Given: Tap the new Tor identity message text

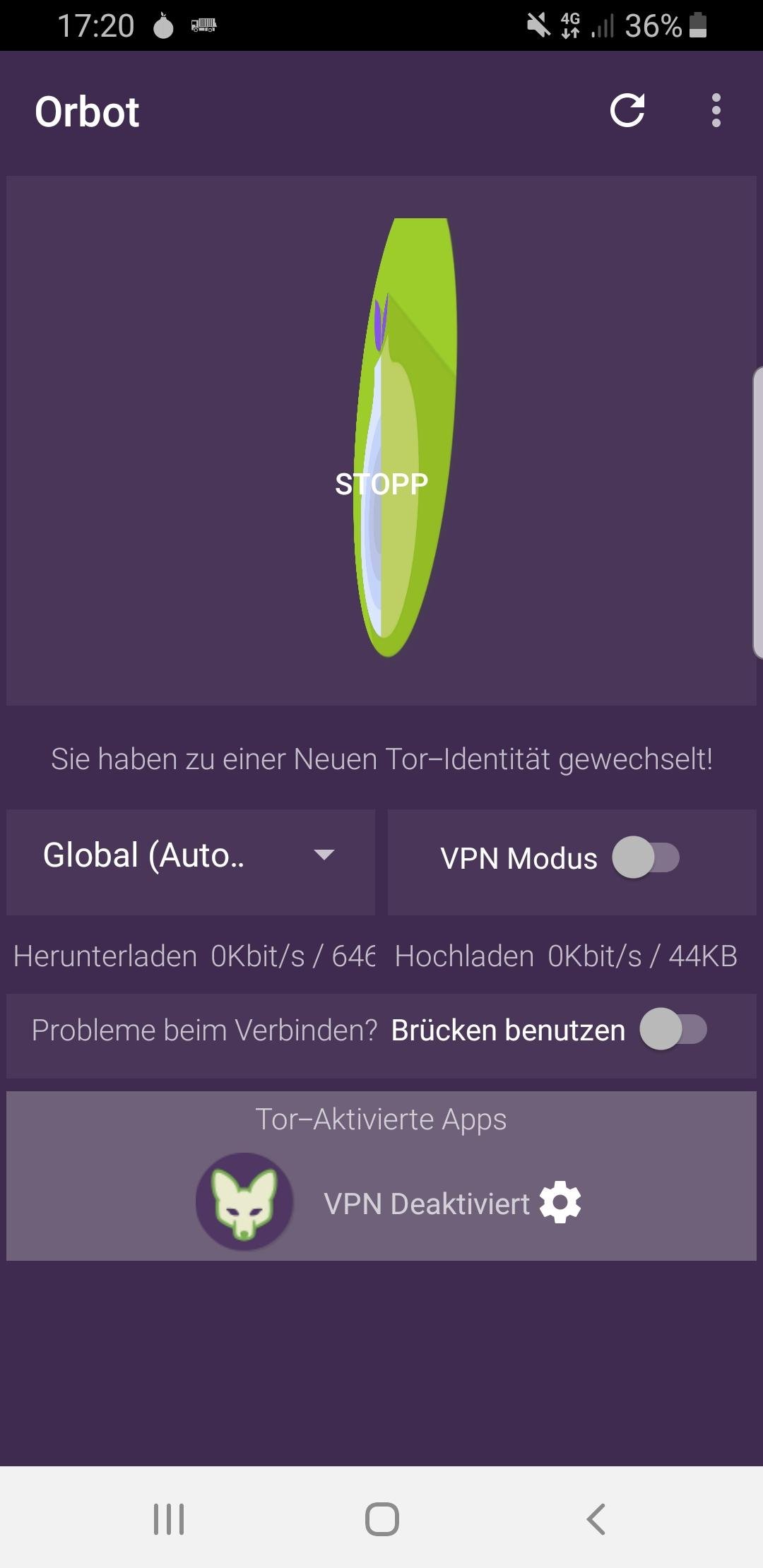Looking at the screenshot, I should tap(381, 761).
